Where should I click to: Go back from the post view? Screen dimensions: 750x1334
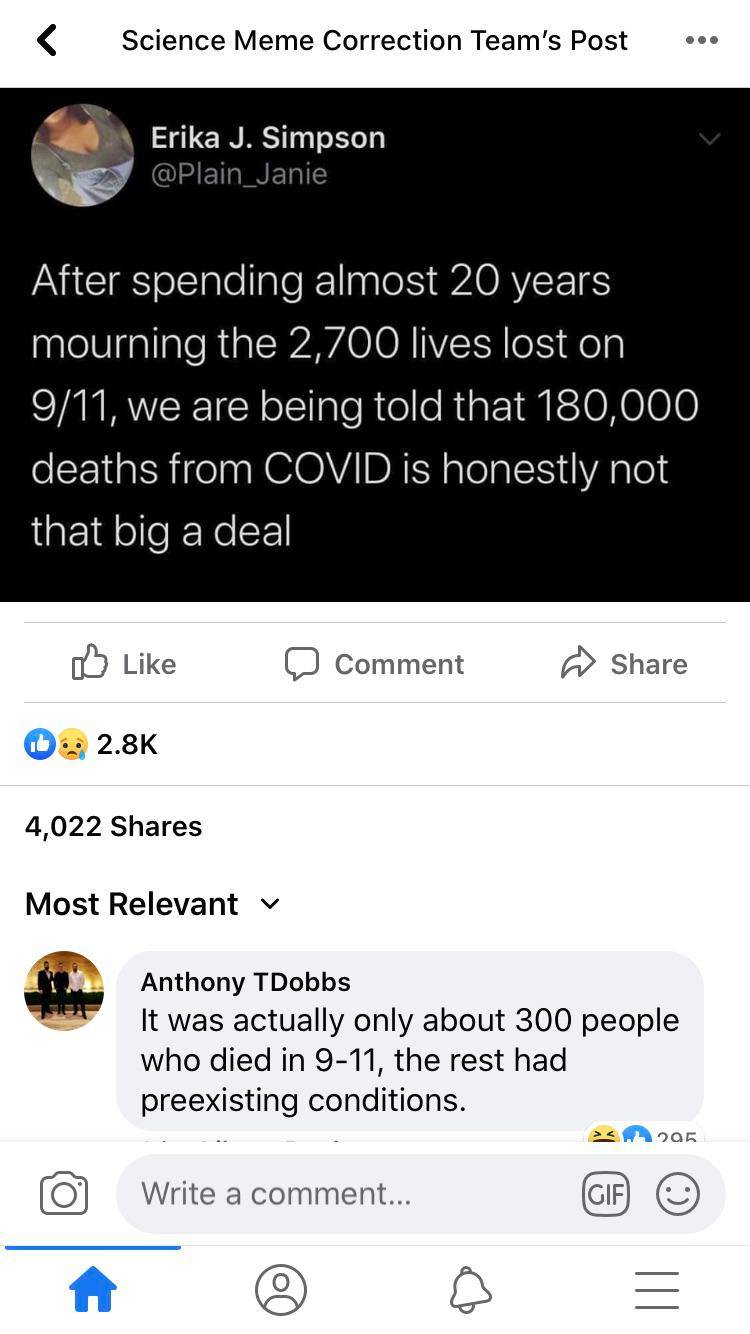point(47,40)
